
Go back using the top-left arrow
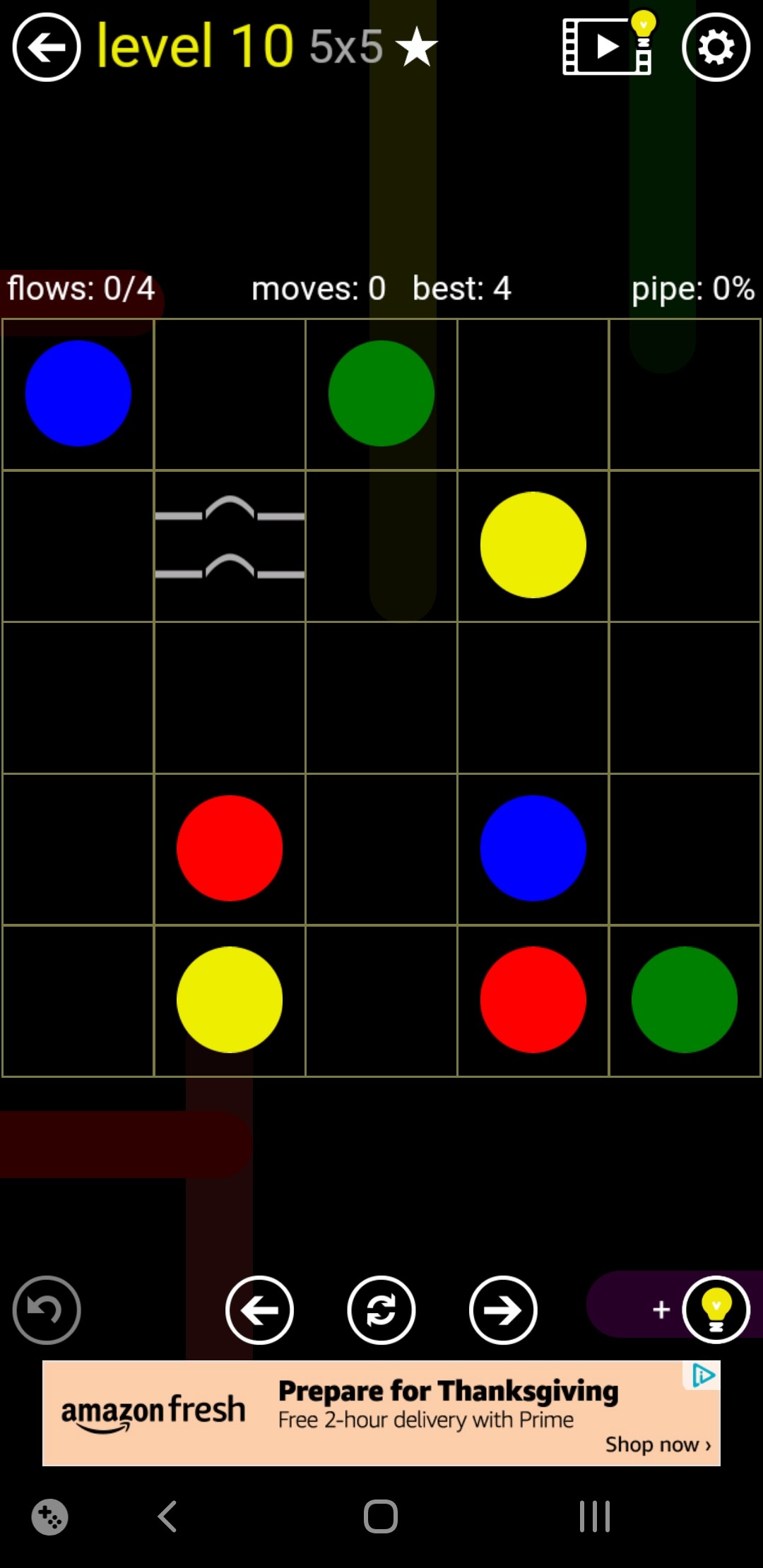click(47, 48)
